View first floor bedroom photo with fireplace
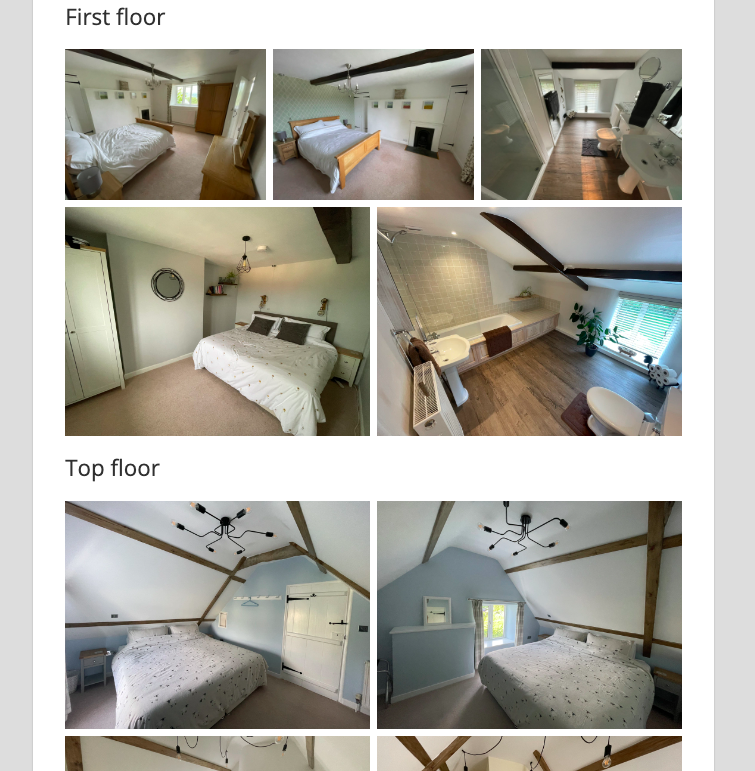This screenshot has width=755, height=771. 373,124
